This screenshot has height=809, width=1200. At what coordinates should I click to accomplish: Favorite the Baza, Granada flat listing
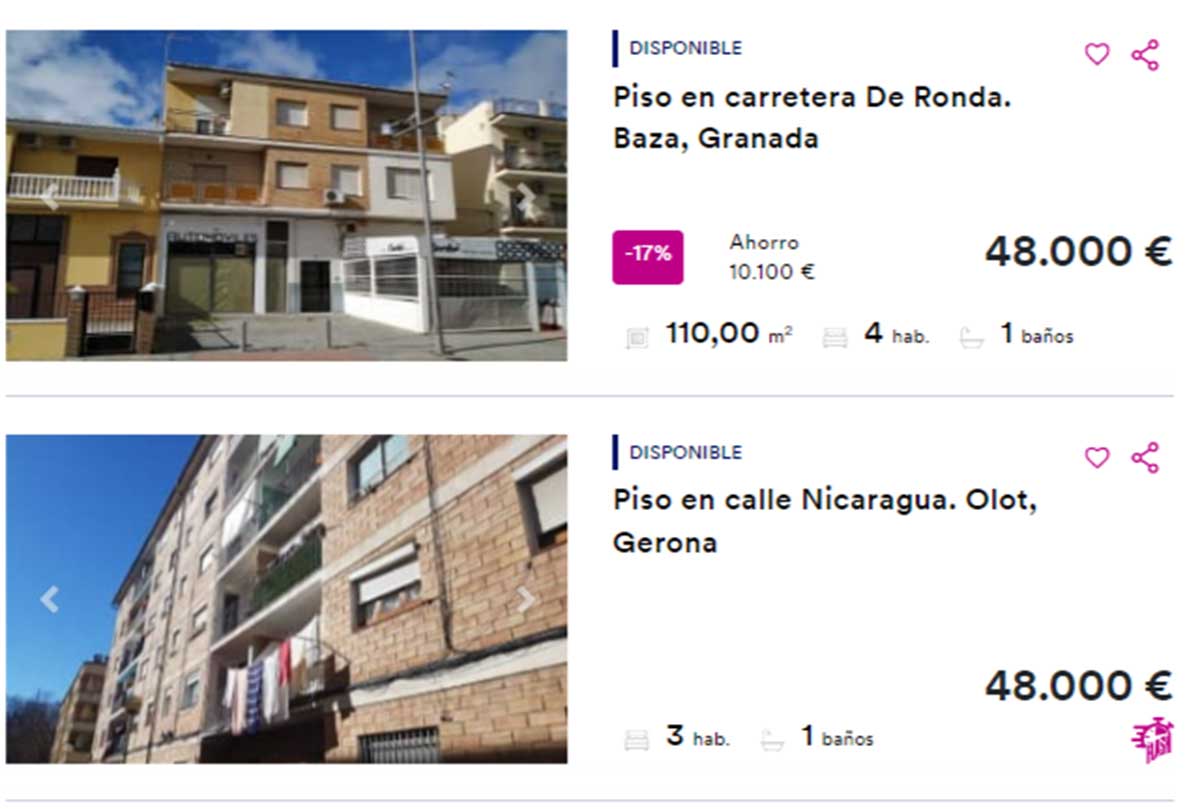click(1097, 54)
